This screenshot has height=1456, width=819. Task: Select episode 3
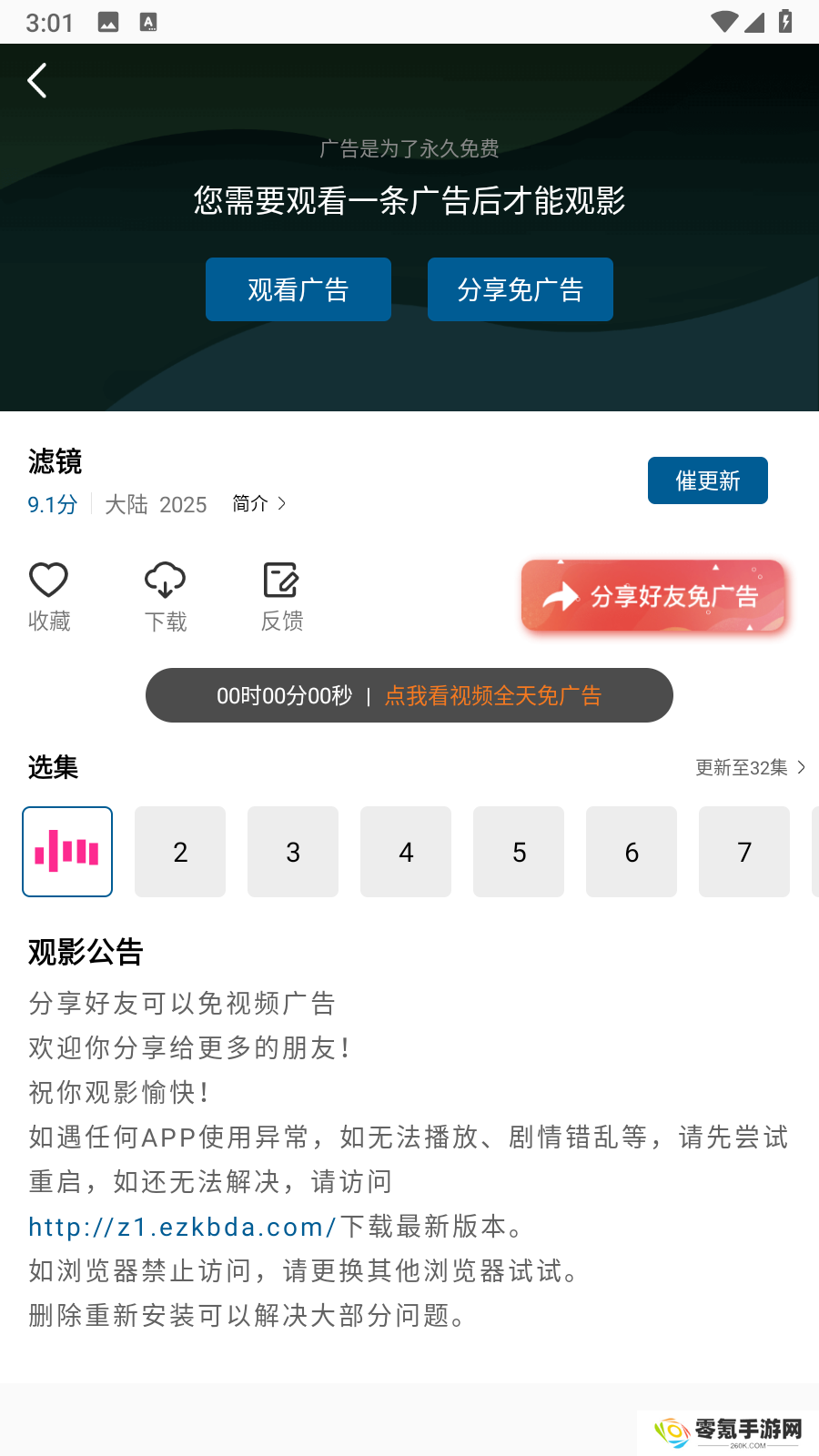[293, 852]
